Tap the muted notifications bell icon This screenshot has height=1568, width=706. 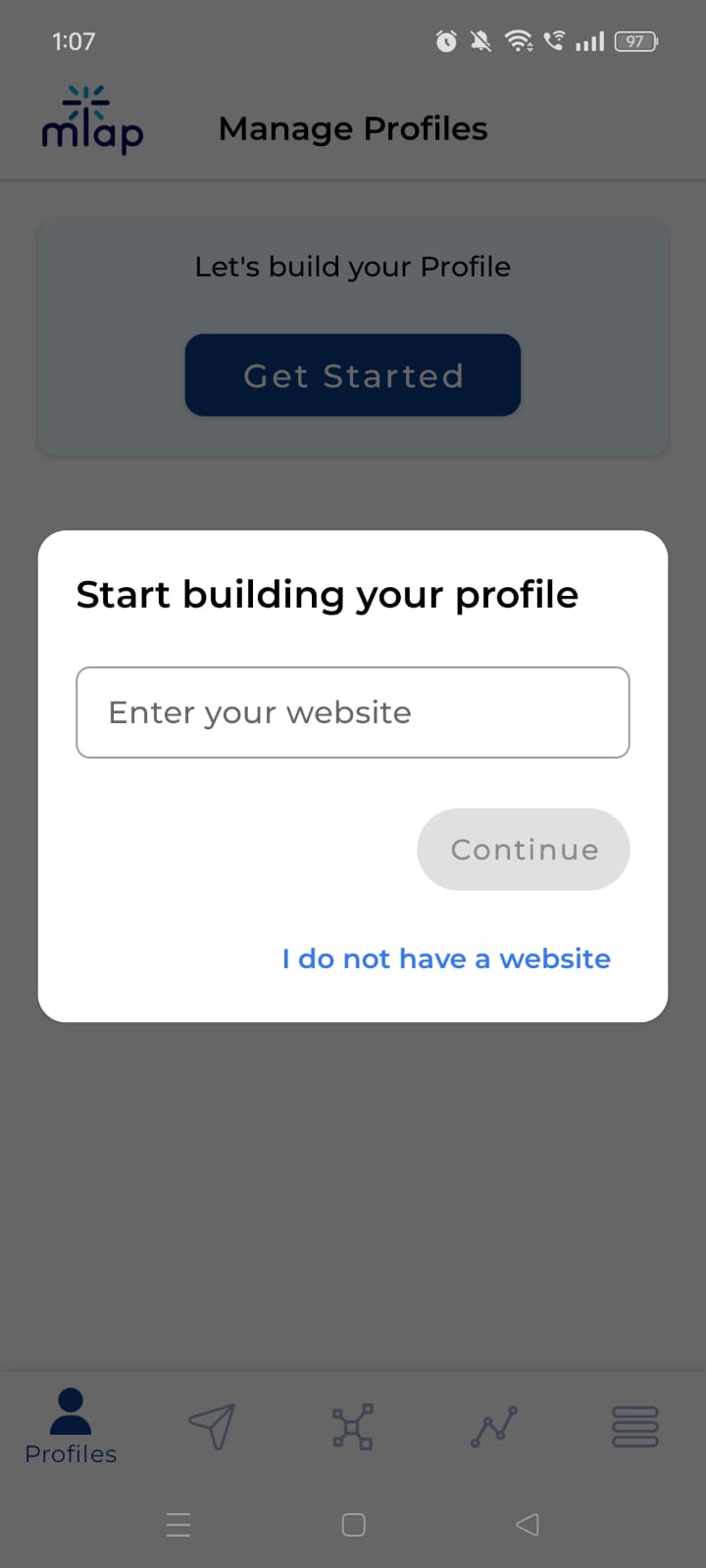[x=480, y=41]
